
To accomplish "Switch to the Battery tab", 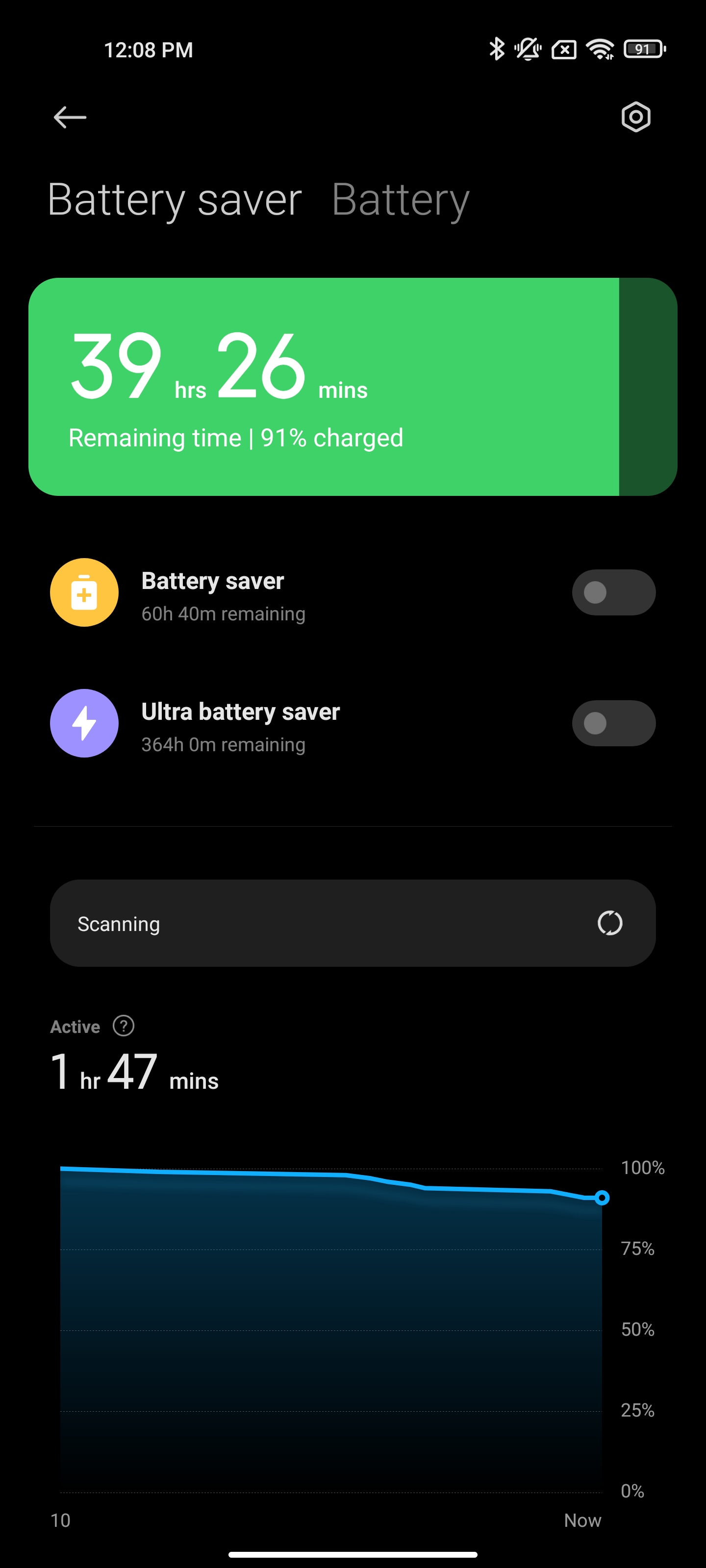I will [400, 199].
